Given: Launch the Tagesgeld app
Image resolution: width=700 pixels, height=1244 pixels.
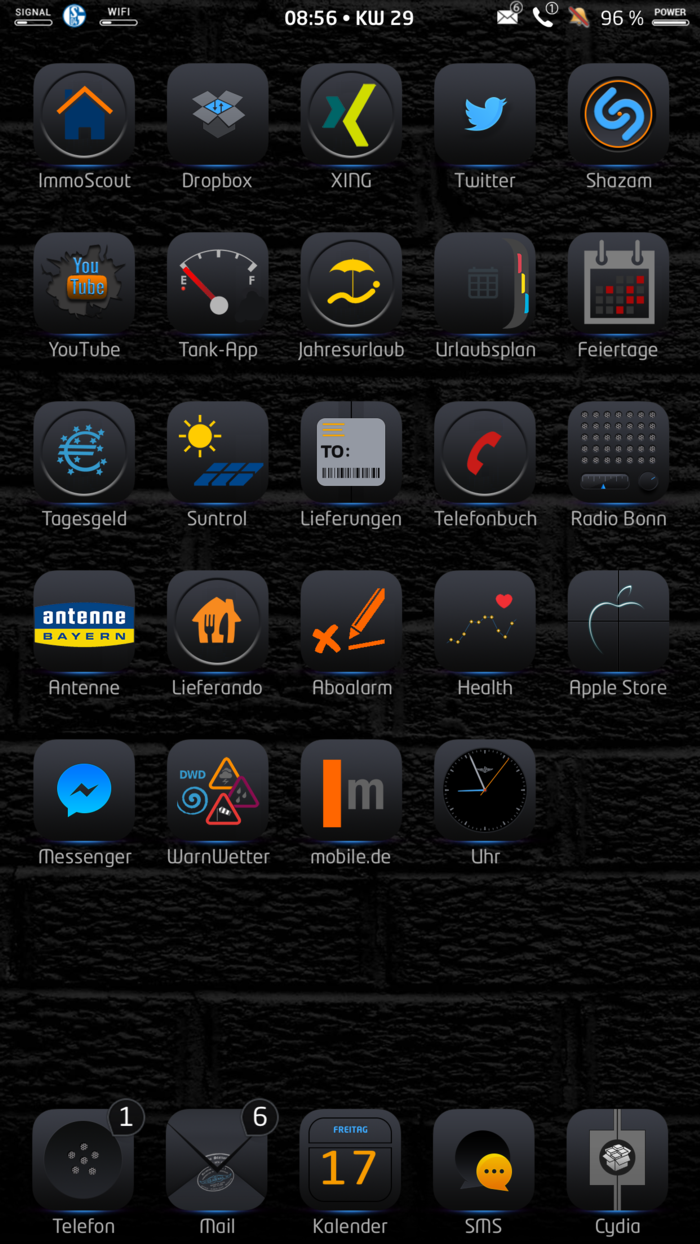Looking at the screenshot, I should pos(84,452).
